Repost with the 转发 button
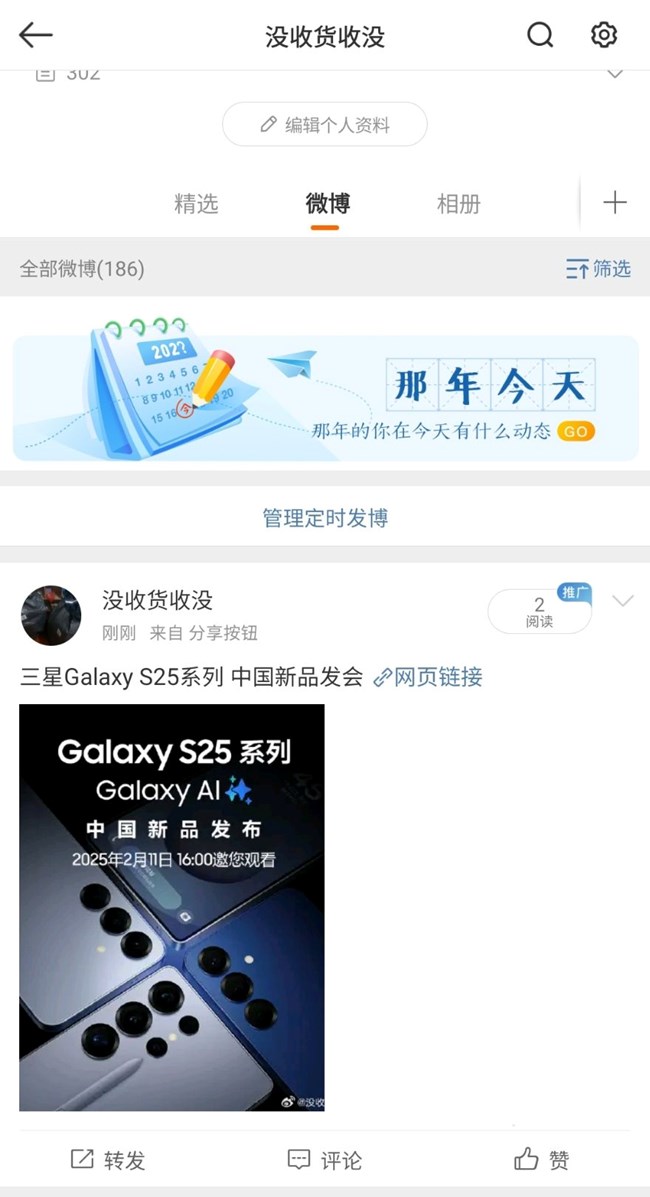This screenshot has height=1197, width=650. point(108,1160)
